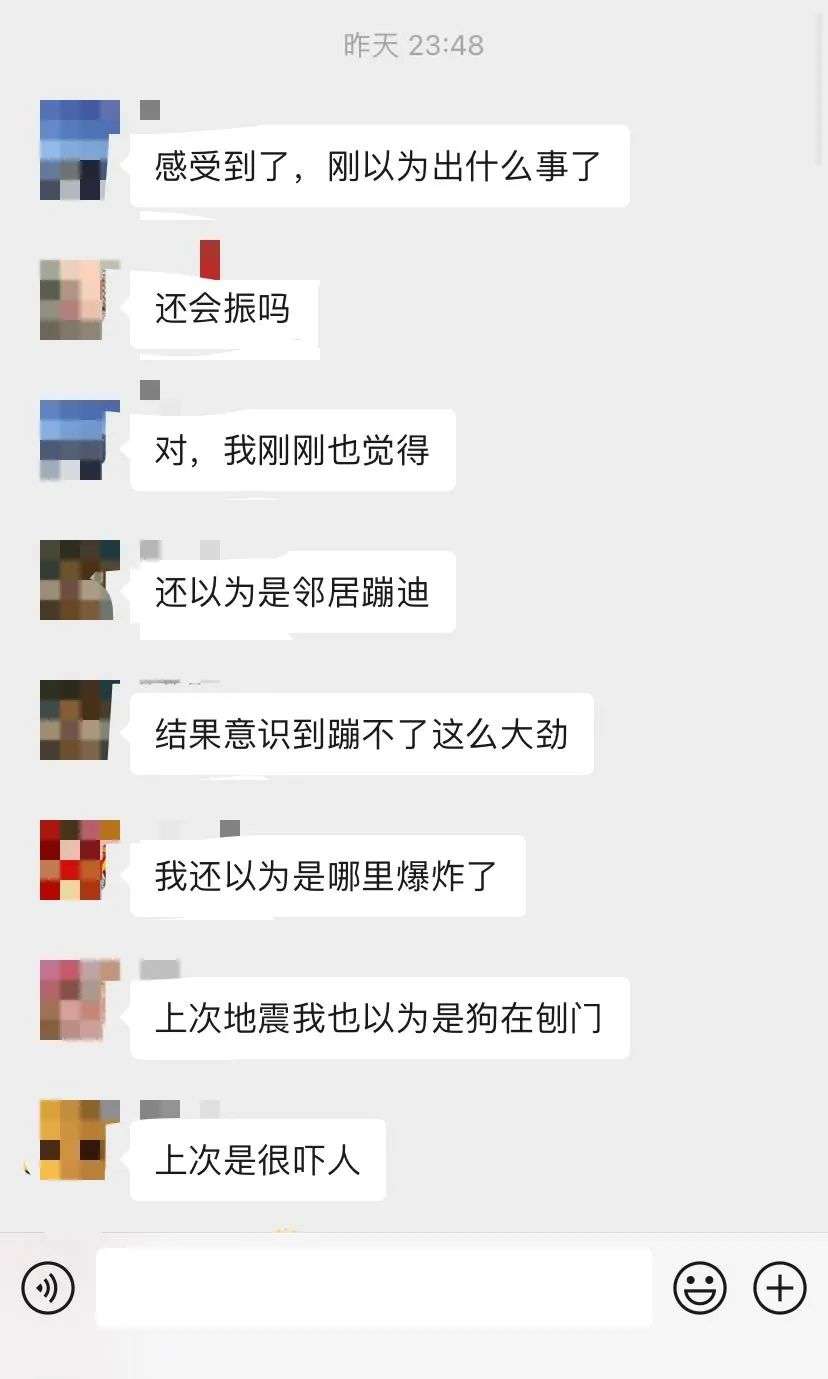Open avatar beside "上次是很吓人"
Screen dimensions: 828x1379
click(80, 1140)
